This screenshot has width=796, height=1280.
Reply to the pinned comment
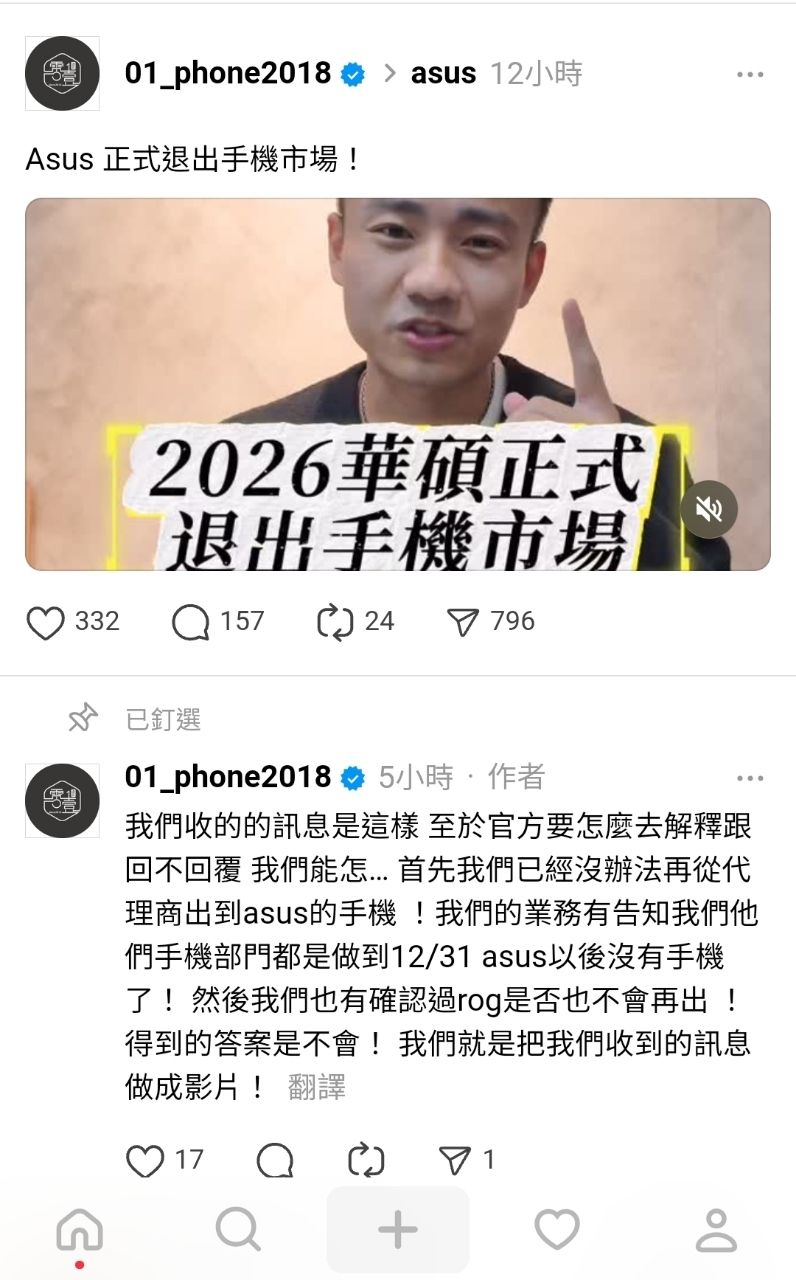pos(275,1160)
